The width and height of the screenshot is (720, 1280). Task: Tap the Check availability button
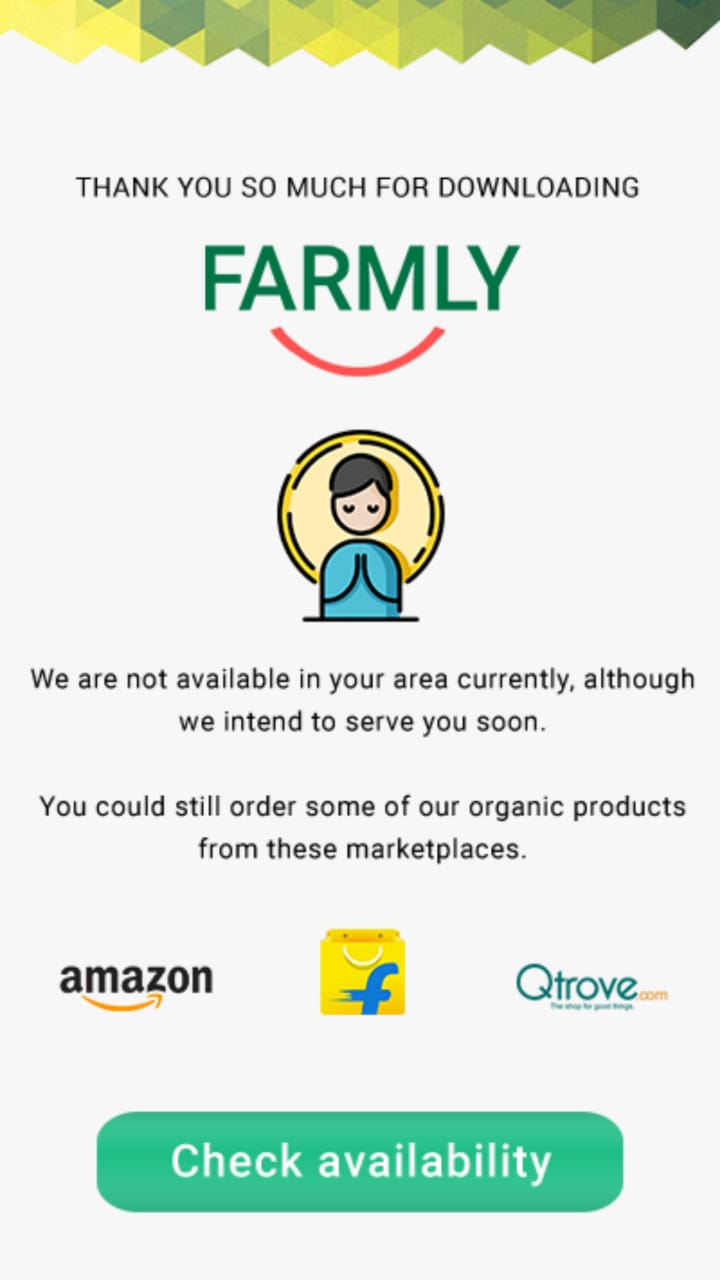point(360,1161)
